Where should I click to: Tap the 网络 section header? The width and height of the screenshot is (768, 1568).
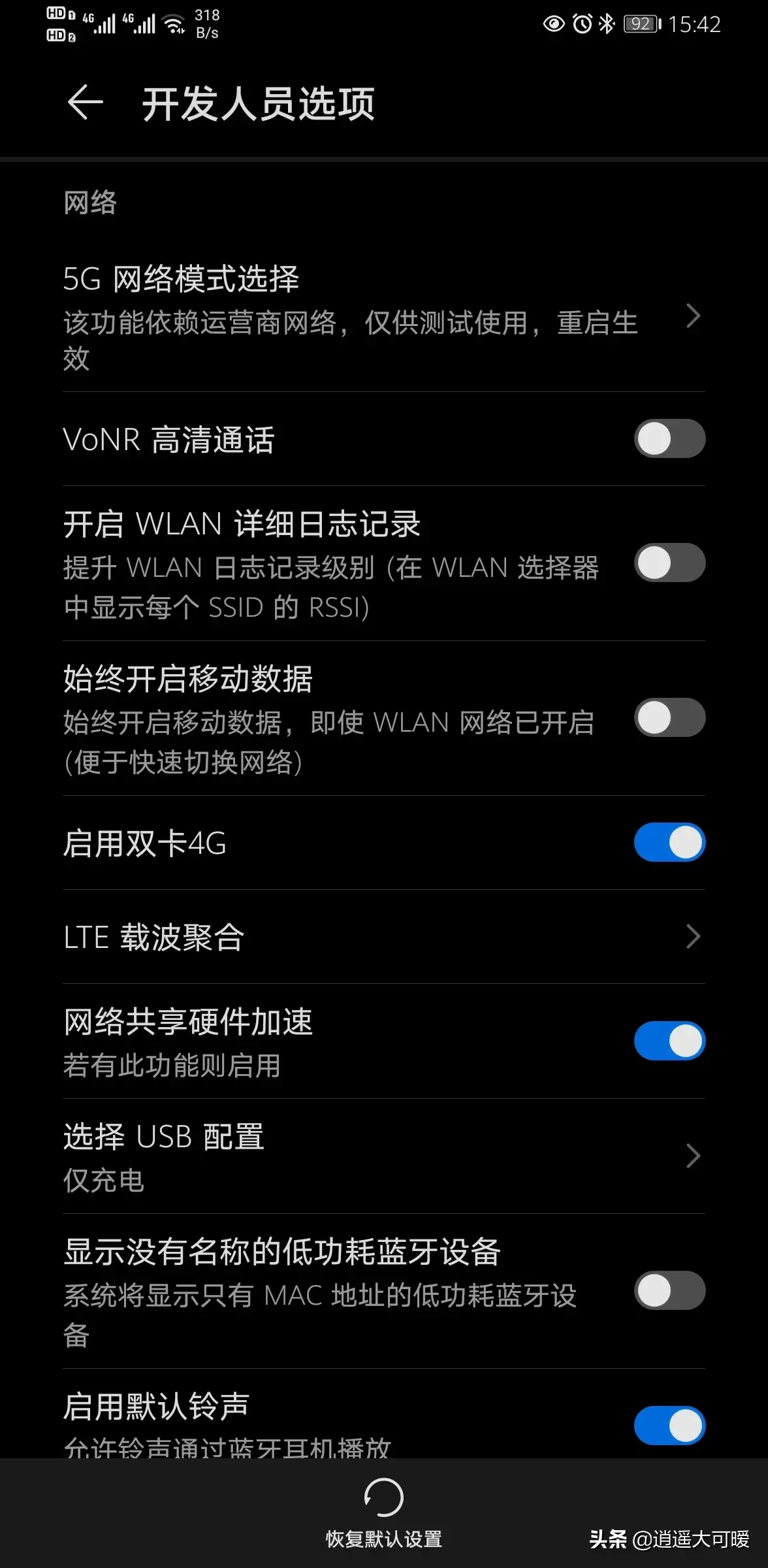point(89,203)
